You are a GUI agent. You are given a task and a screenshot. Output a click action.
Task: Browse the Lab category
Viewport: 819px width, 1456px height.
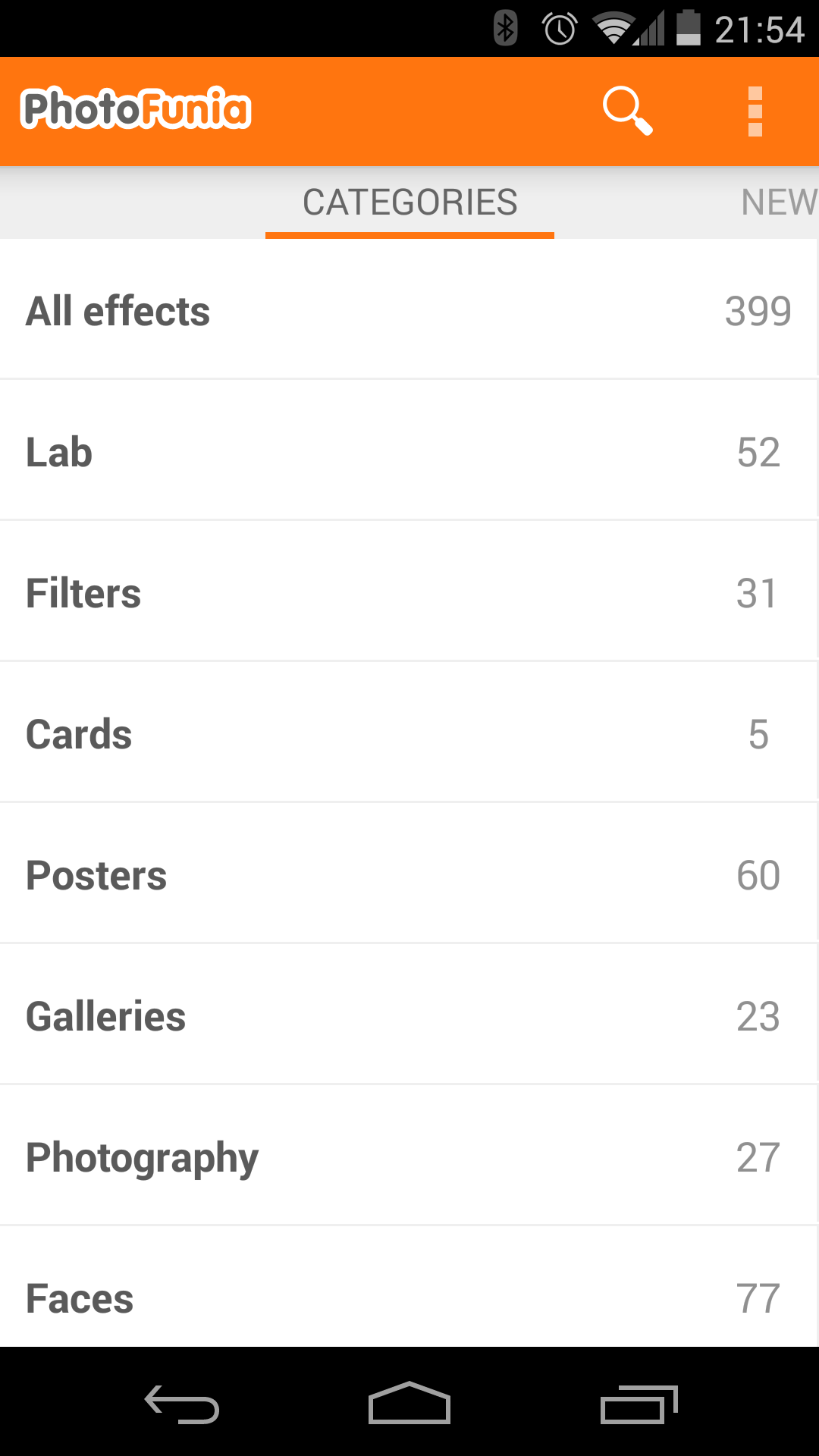[409, 451]
